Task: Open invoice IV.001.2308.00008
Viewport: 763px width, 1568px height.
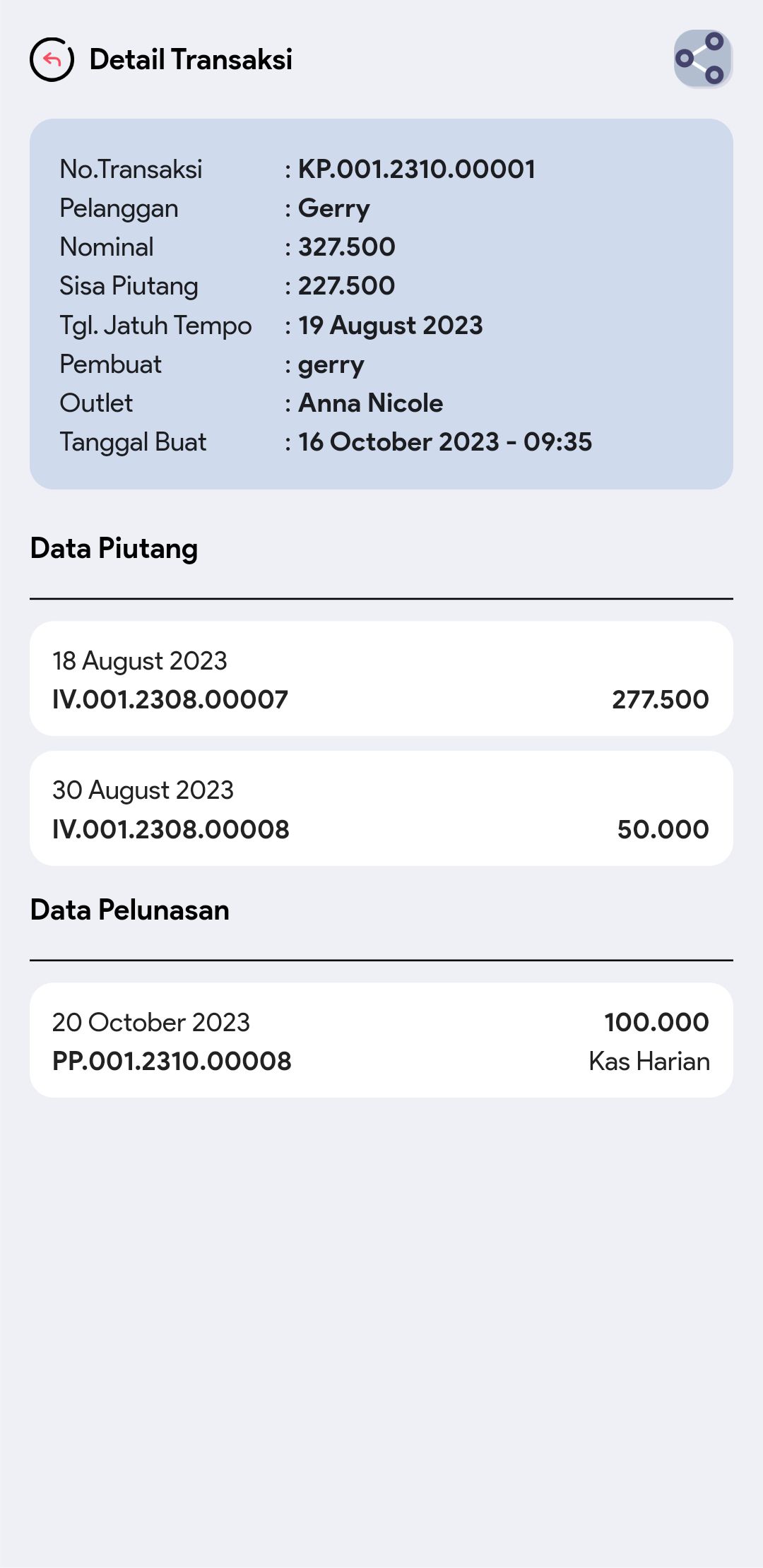Action: click(x=381, y=809)
